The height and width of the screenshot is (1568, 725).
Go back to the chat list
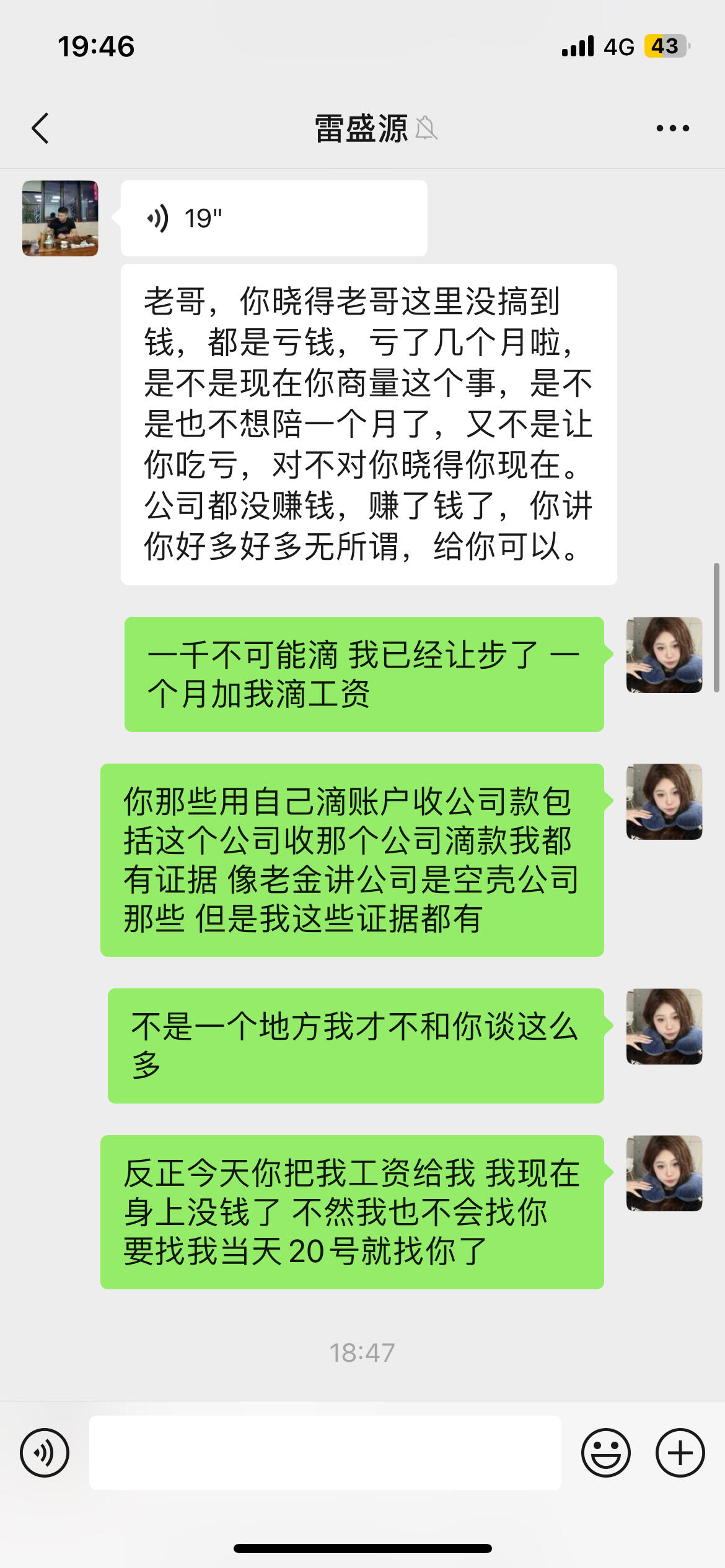(x=40, y=128)
